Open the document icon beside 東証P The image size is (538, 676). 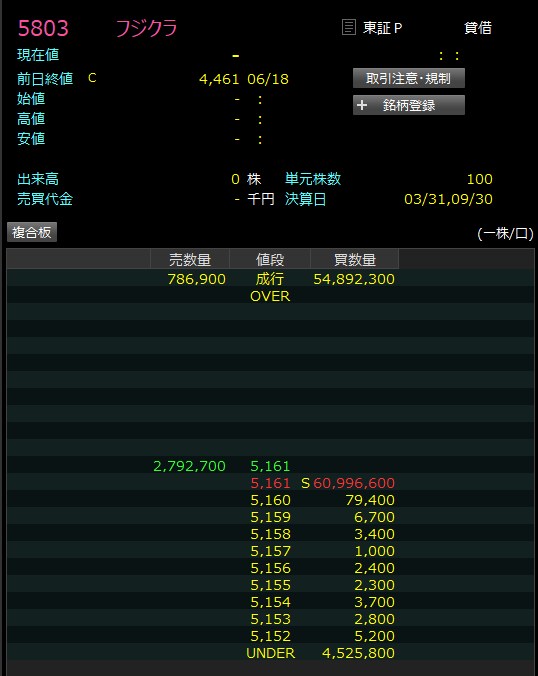tap(348, 28)
